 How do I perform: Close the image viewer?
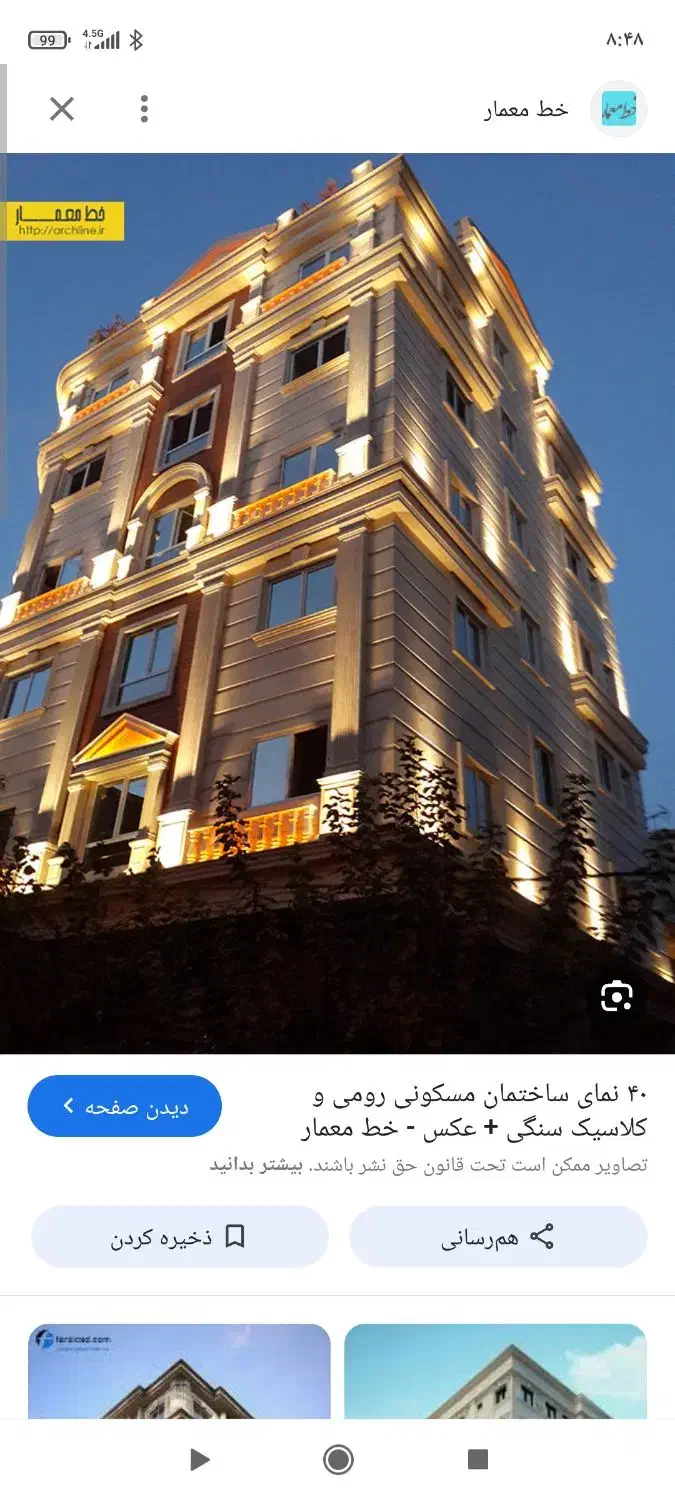click(x=62, y=109)
